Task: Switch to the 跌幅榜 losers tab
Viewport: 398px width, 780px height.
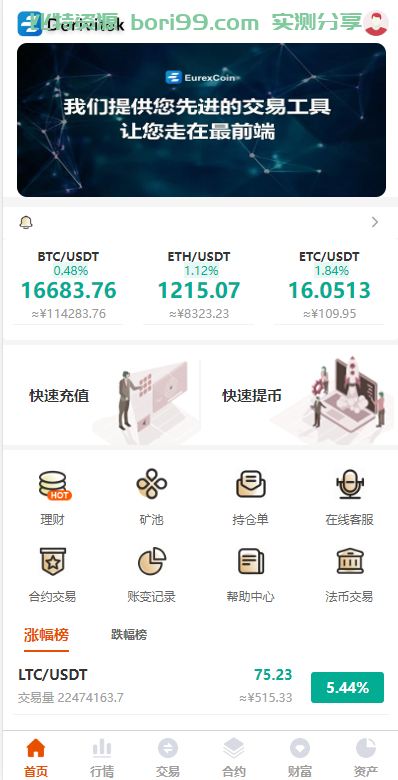Action: click(129, 635)
